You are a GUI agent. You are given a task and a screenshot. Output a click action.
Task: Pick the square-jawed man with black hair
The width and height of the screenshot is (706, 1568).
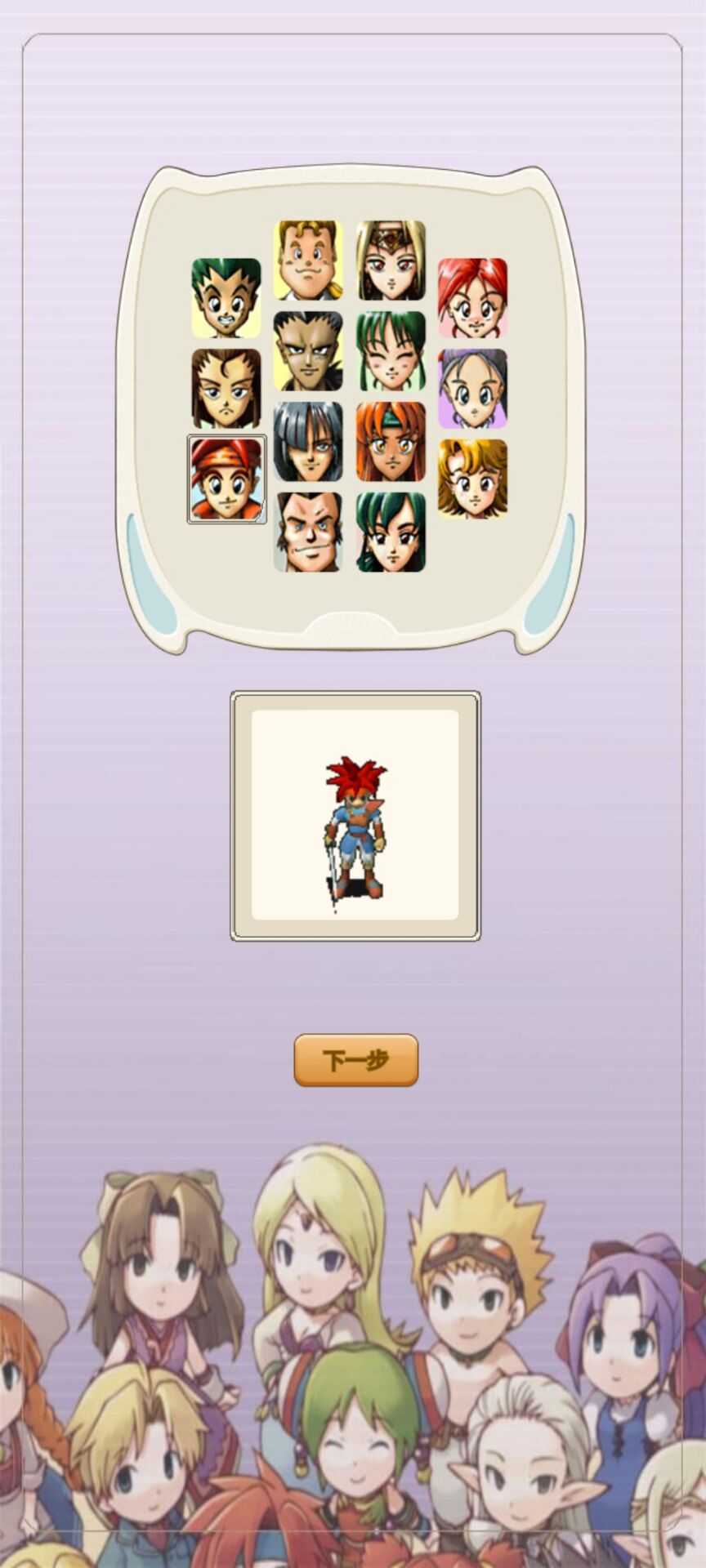click(308, 532)
